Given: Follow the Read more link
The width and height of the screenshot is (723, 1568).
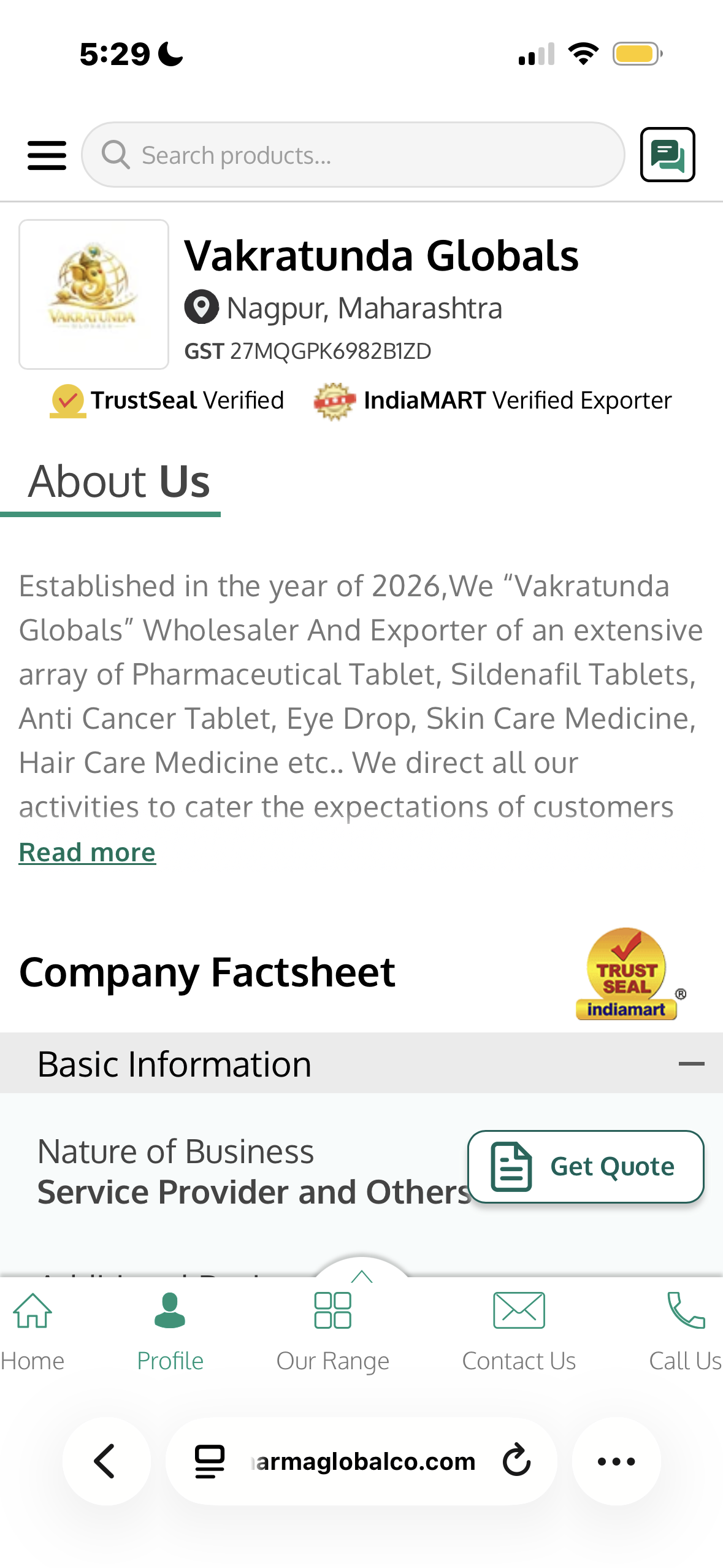Looking at the screenshot, I should [87, 852].
